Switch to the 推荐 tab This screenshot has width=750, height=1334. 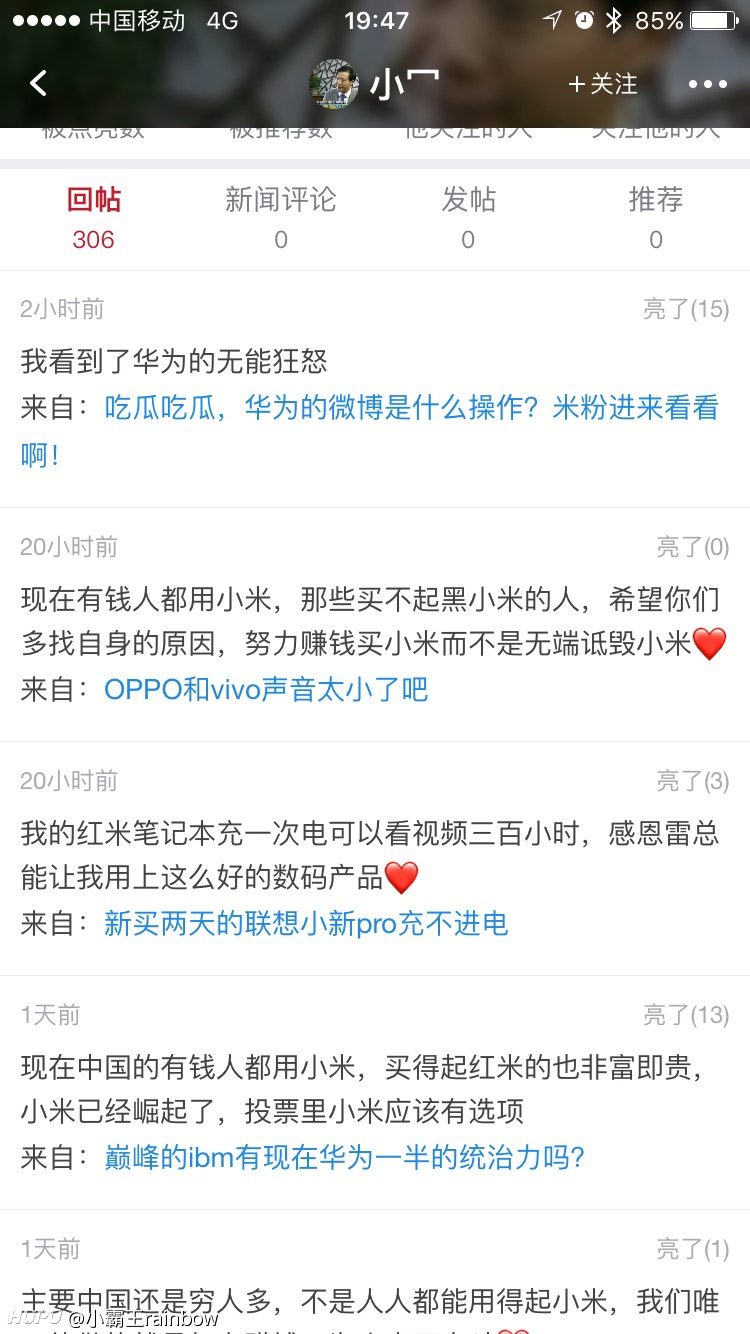click(656, 217)
